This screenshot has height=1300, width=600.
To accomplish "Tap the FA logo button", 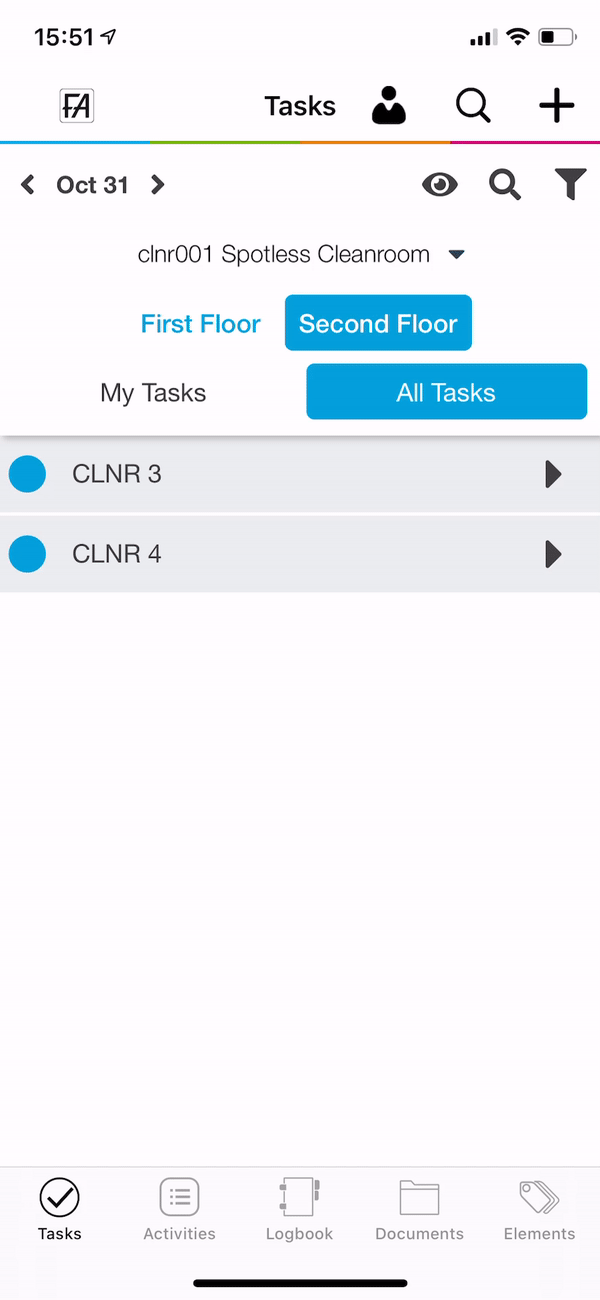I will click(77, 105).
